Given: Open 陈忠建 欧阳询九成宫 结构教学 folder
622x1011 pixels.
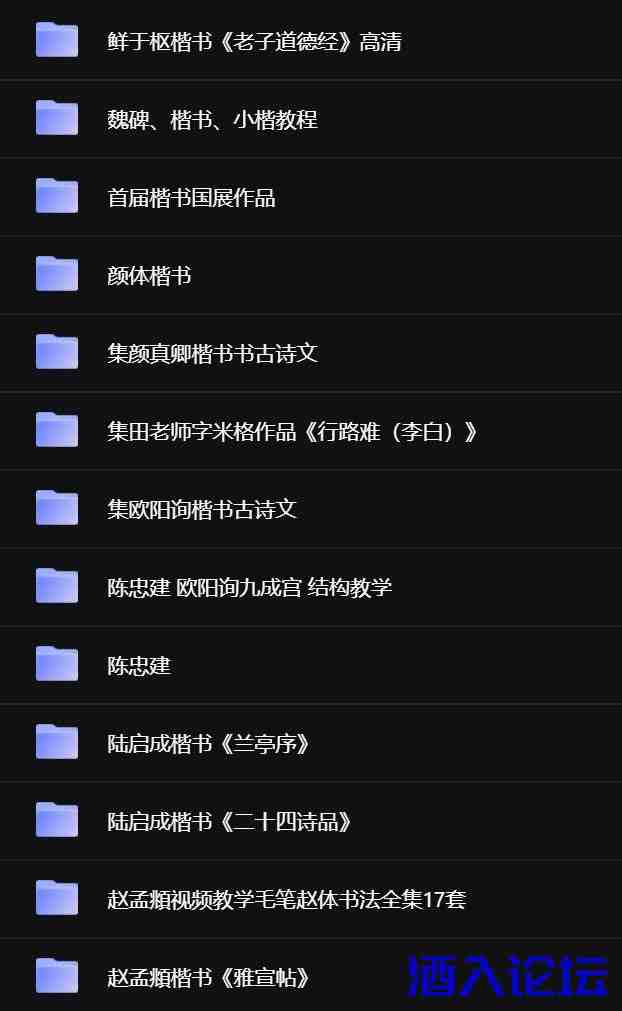Looking at the screenshot, I should 249,588.
